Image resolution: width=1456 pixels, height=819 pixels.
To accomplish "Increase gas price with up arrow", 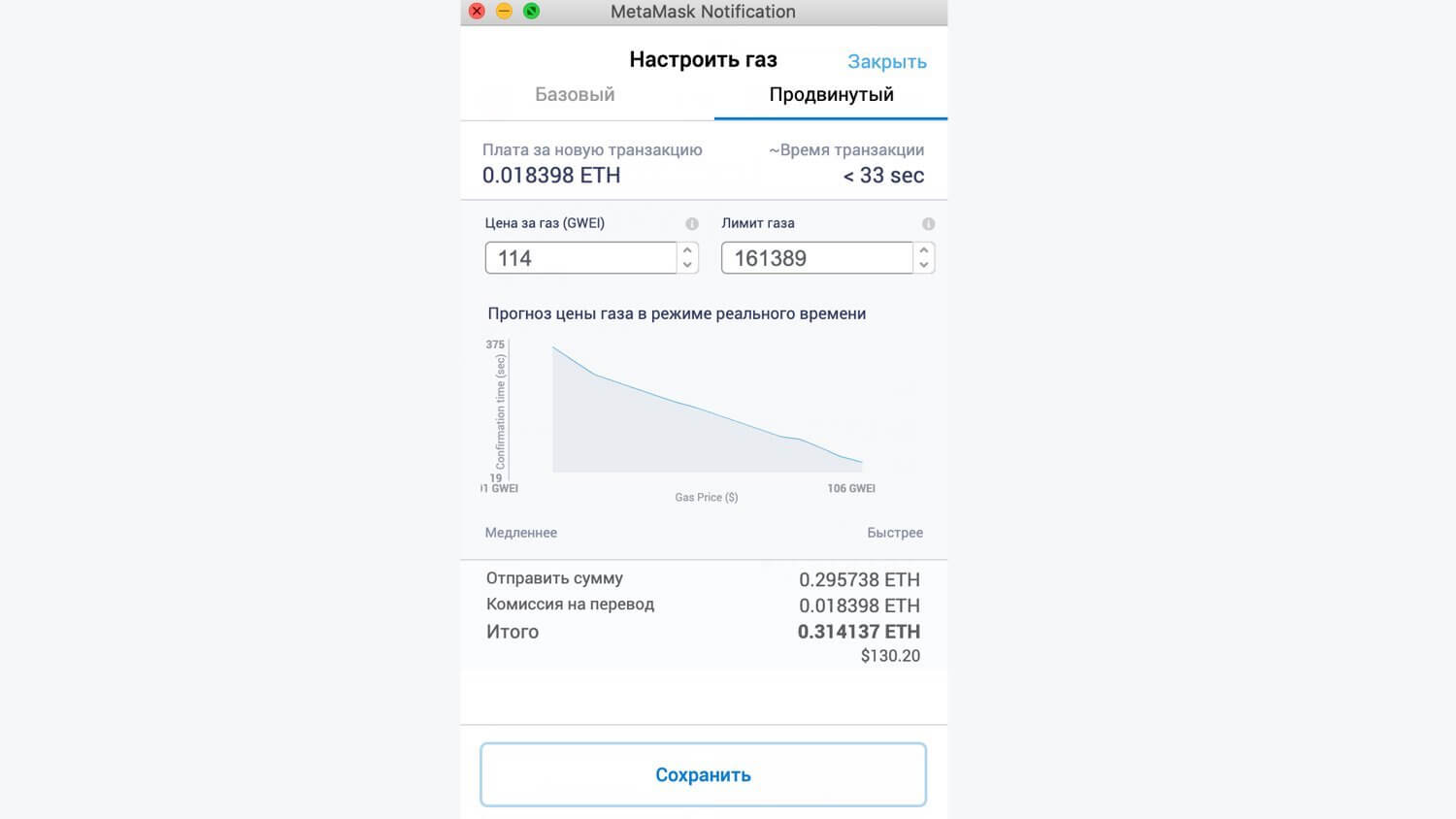I will tap(687, 250).
